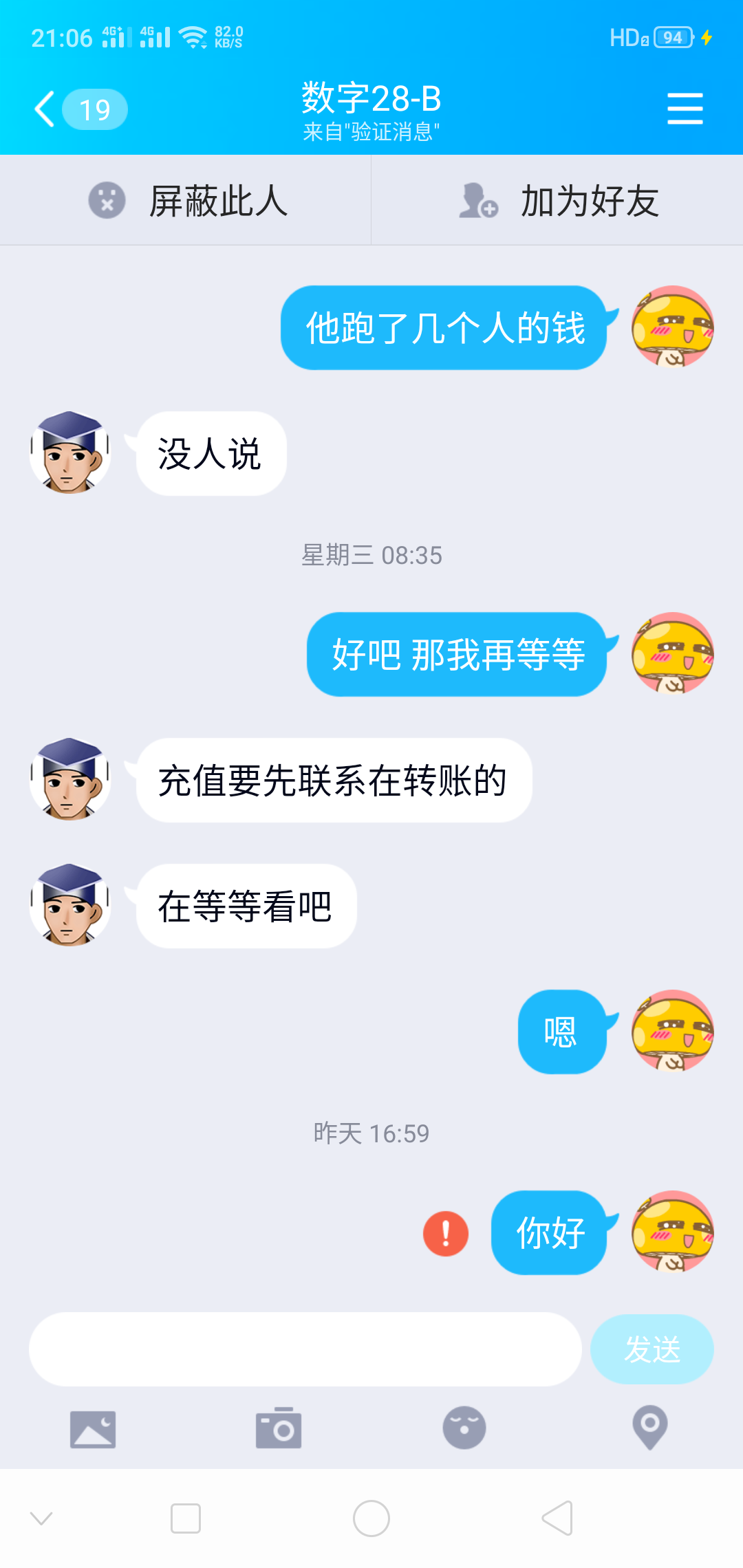Tap the red resend warning icon beside 你好

coord(445,1233)
